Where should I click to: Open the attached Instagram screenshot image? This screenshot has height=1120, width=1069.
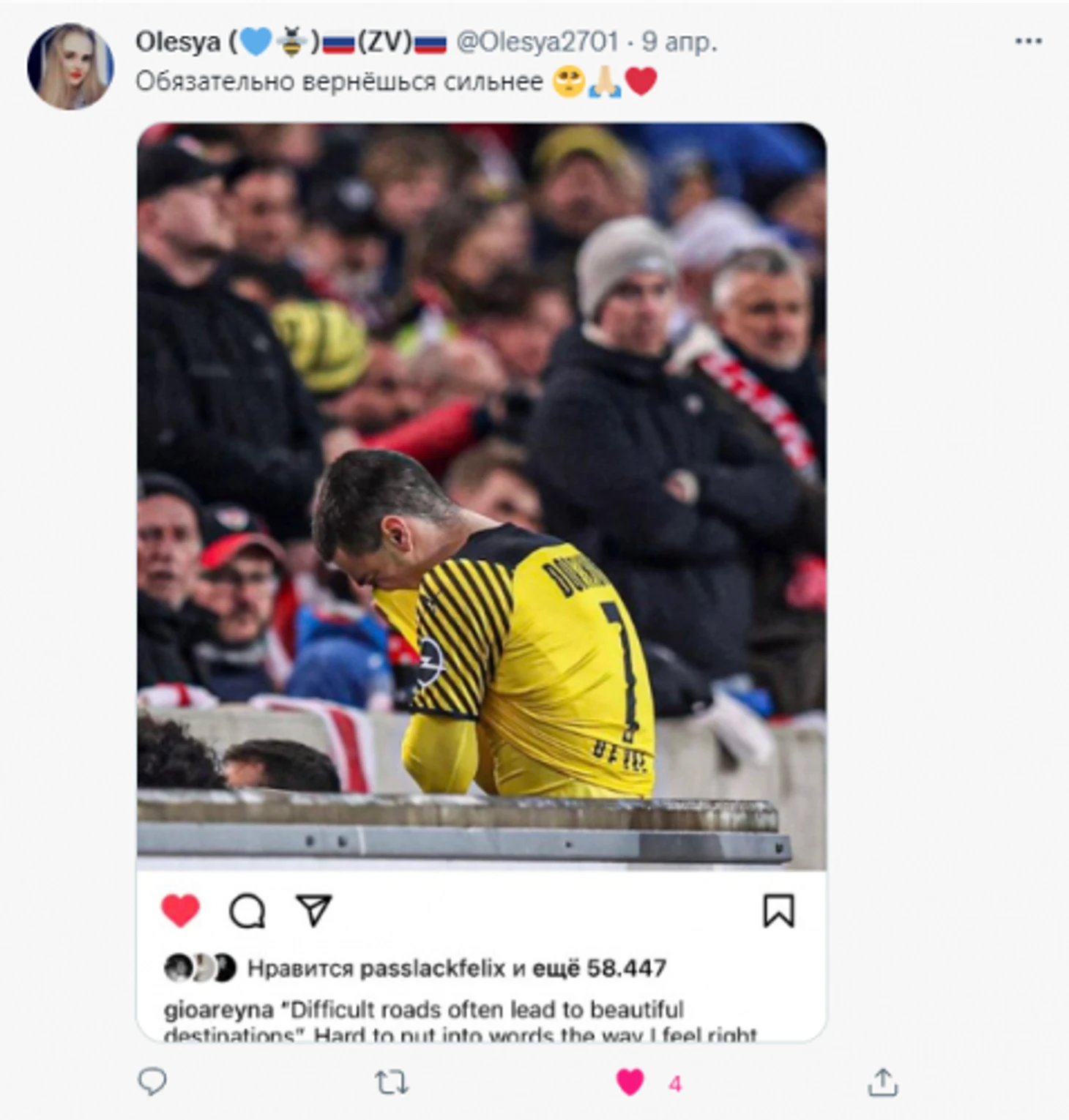tap(481, 498)
